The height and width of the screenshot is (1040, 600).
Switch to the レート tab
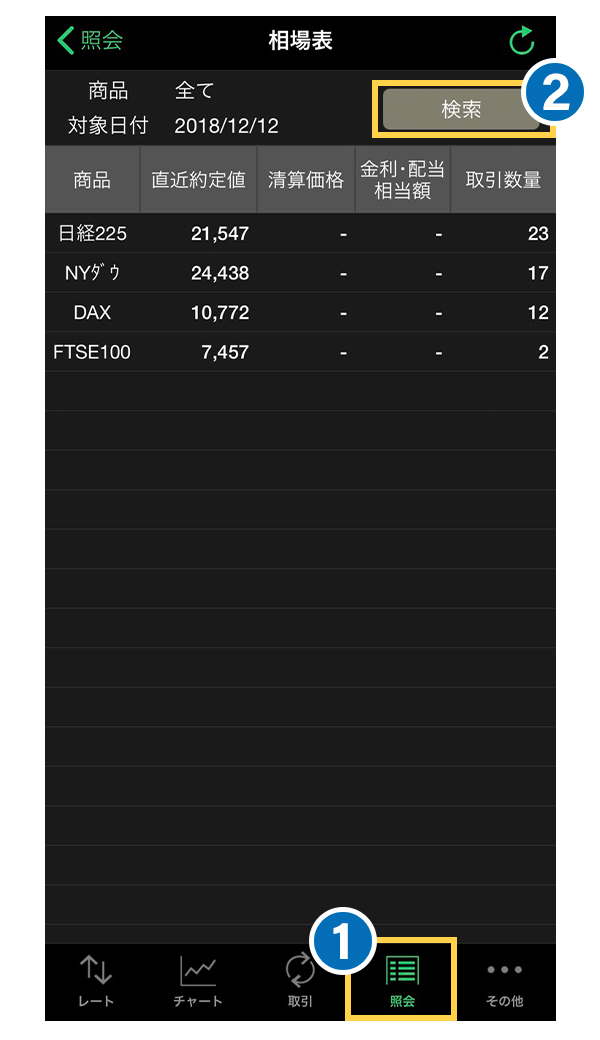[x=96, y=980]
